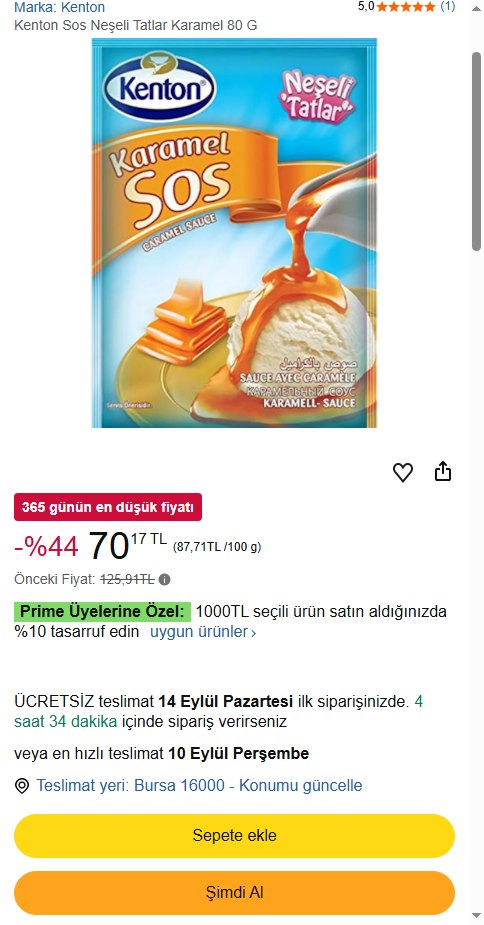Viewport: 484px width, 925px height.
Task: Open the uygun ürünler link
Action: [x=203, y=632]
